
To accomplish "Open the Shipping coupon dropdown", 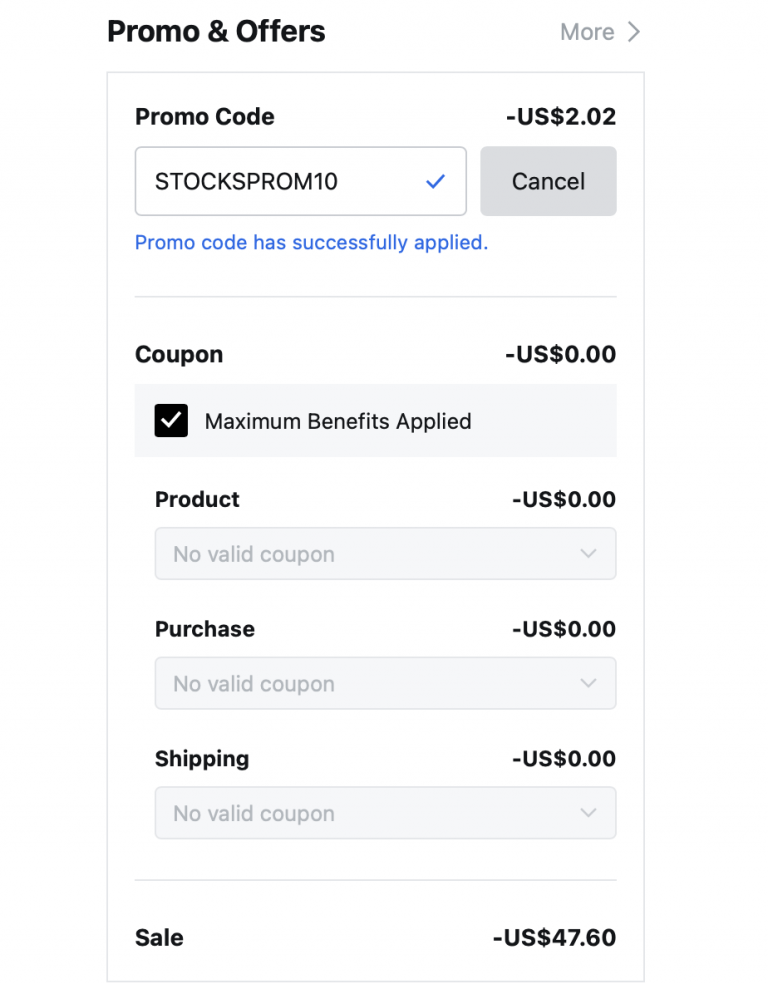I will 385,813.
